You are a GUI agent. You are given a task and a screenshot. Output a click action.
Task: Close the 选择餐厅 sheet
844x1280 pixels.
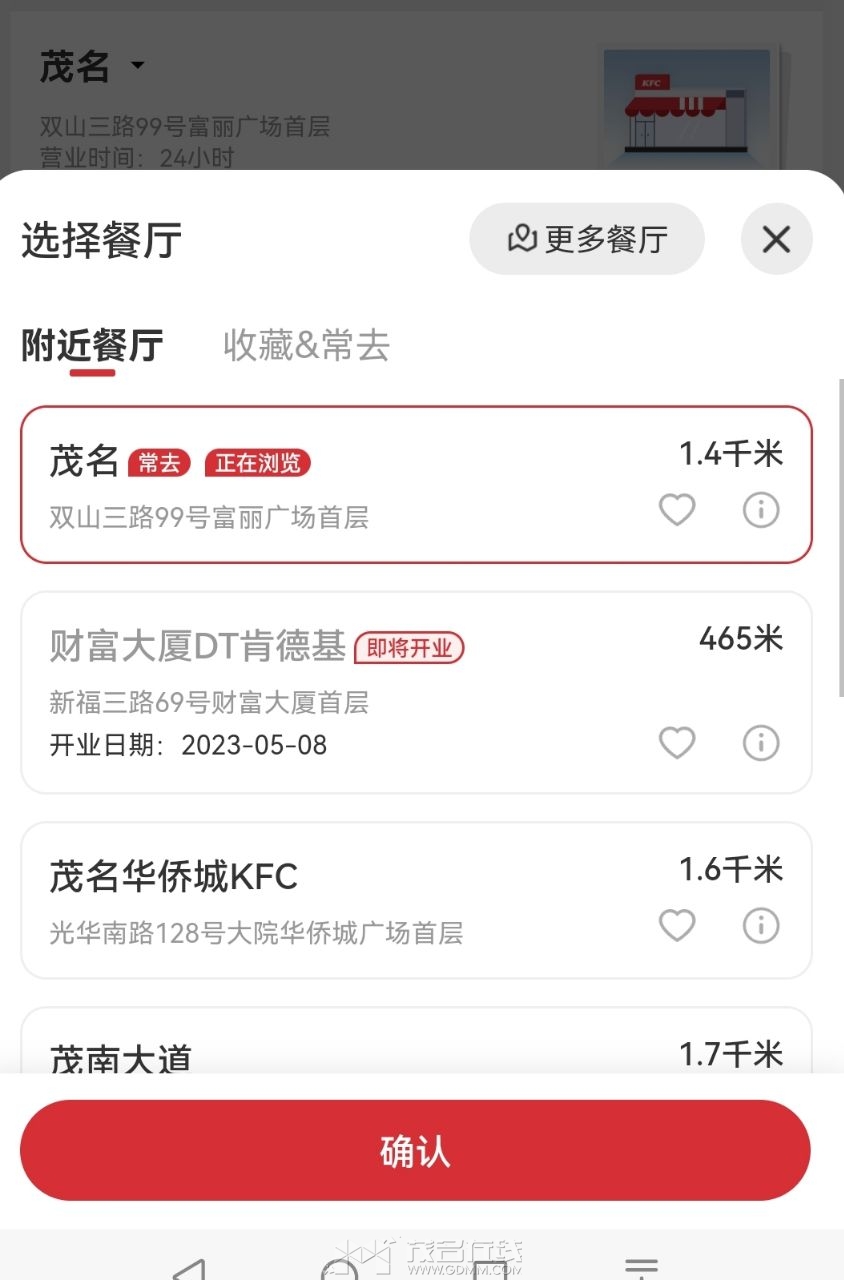pyautogui.click(x=776, y=239)
